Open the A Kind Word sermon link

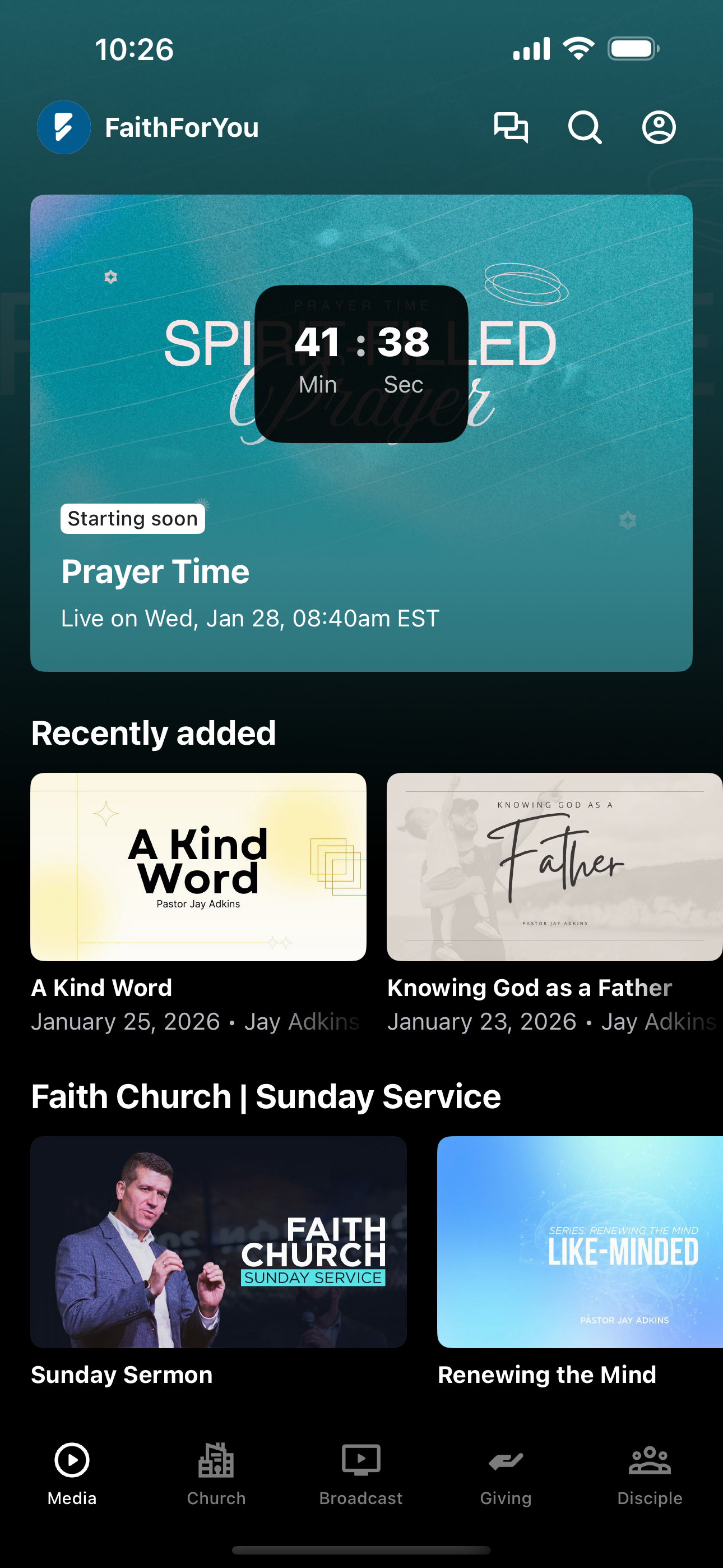[101, 988]
